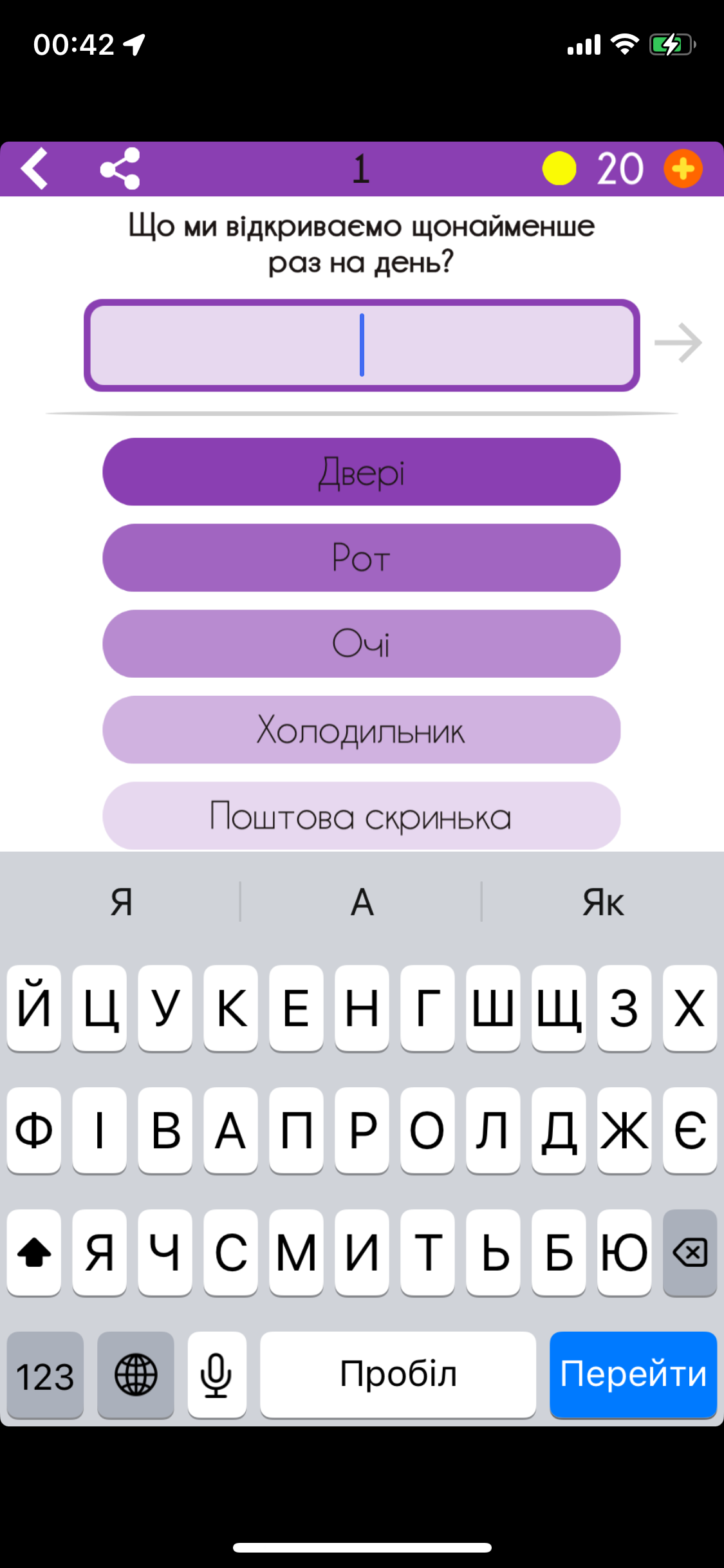This screenshot has width=724, height=1568.
Task: Focus the answer input field
Action: coord(362,345)
